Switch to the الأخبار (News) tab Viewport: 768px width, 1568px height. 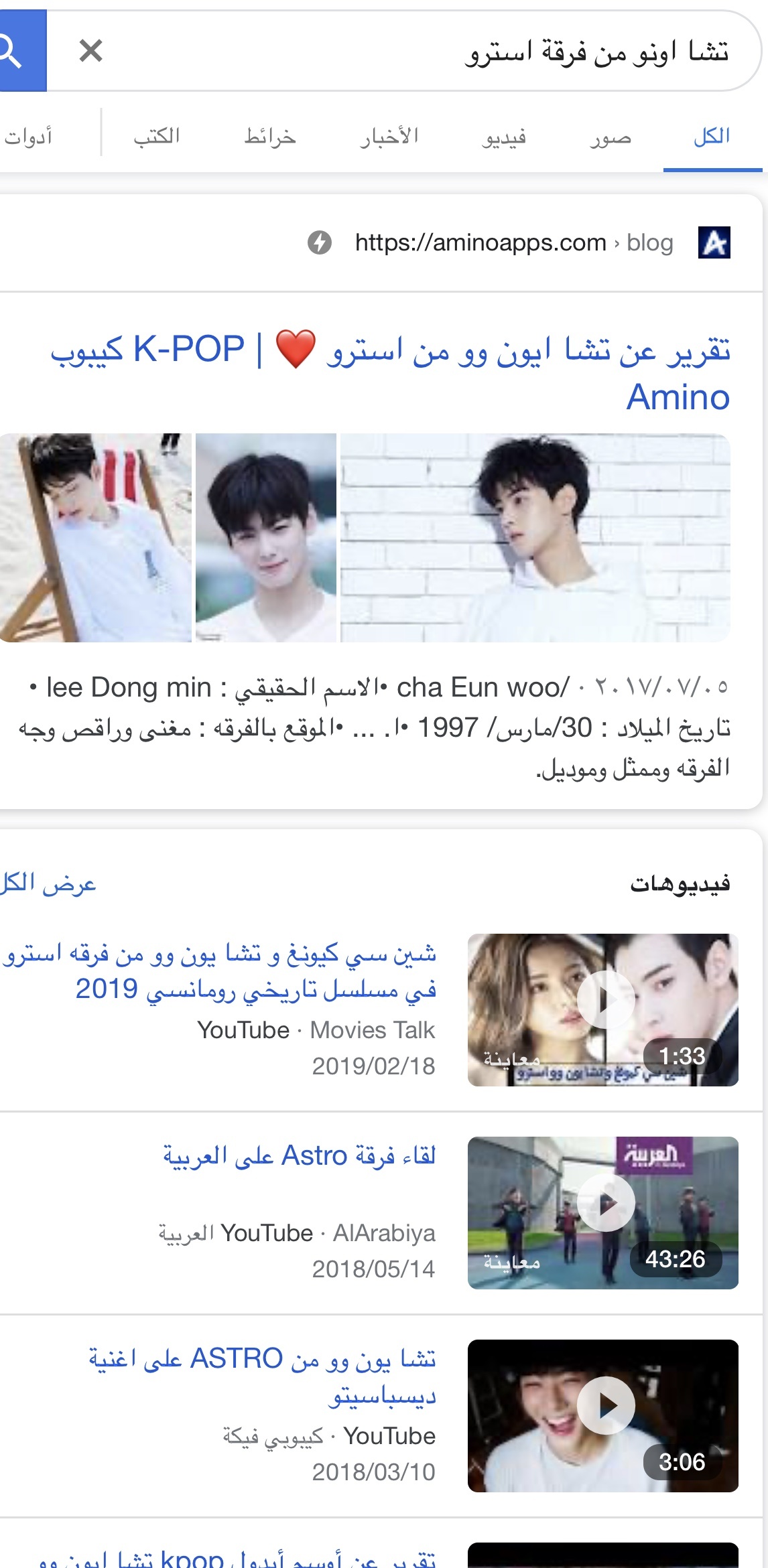tap(389, 137)
